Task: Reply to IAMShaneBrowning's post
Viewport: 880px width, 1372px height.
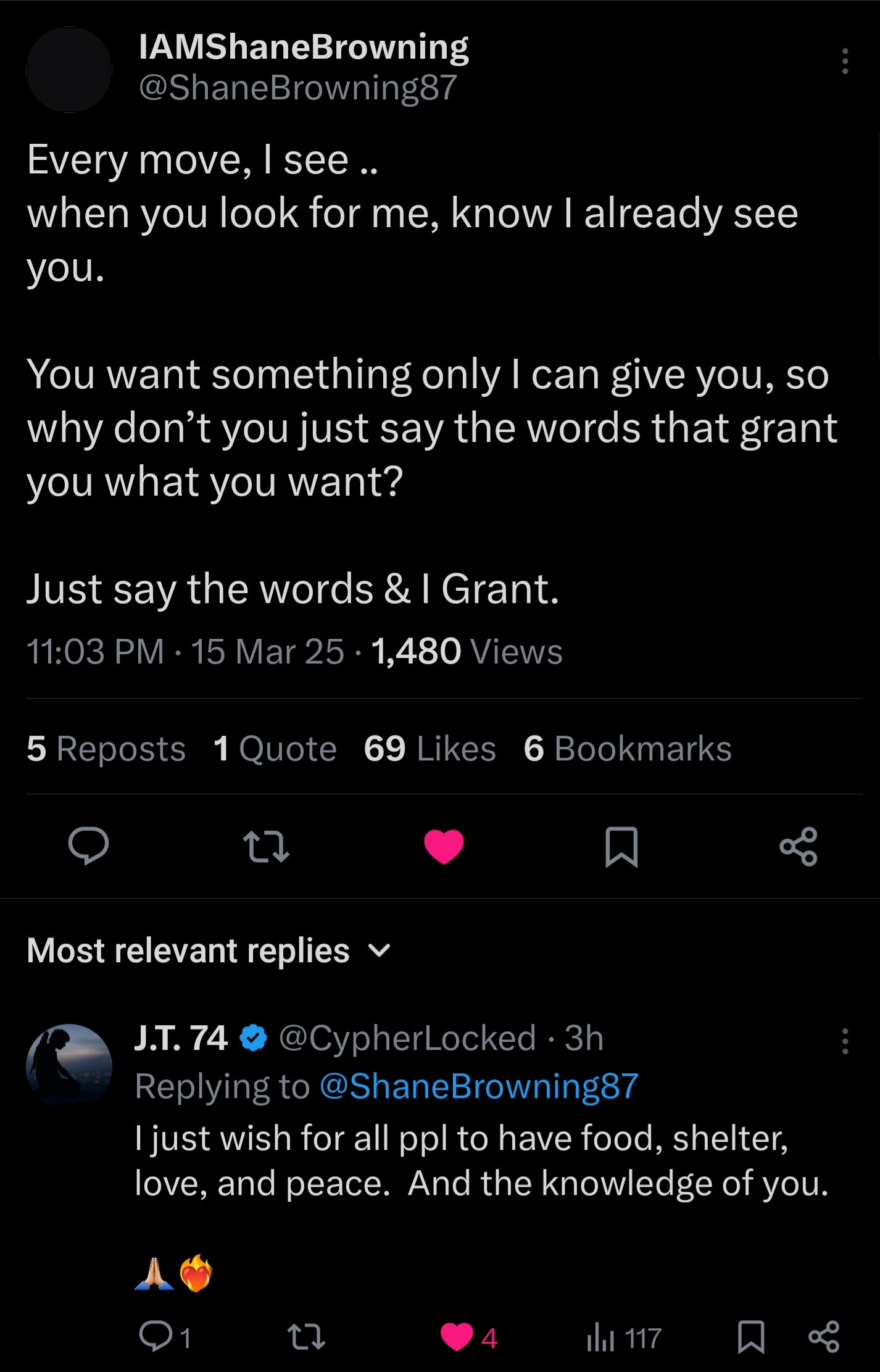Action: point(89,846)
